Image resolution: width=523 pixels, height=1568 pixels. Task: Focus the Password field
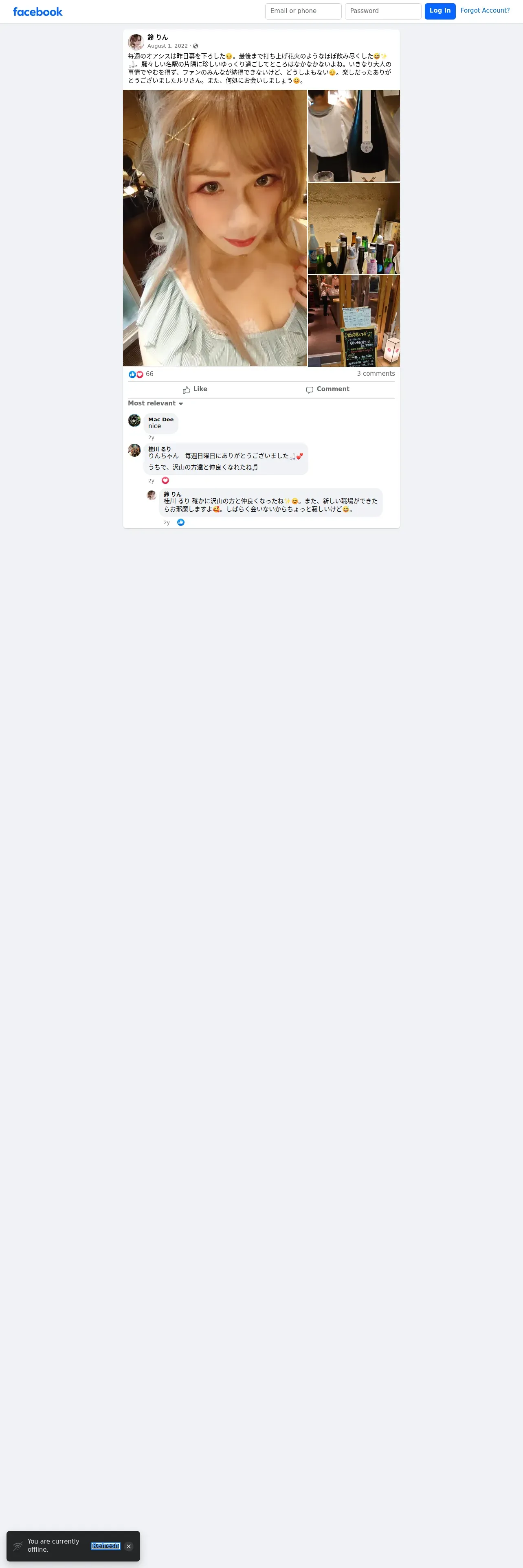383,11
